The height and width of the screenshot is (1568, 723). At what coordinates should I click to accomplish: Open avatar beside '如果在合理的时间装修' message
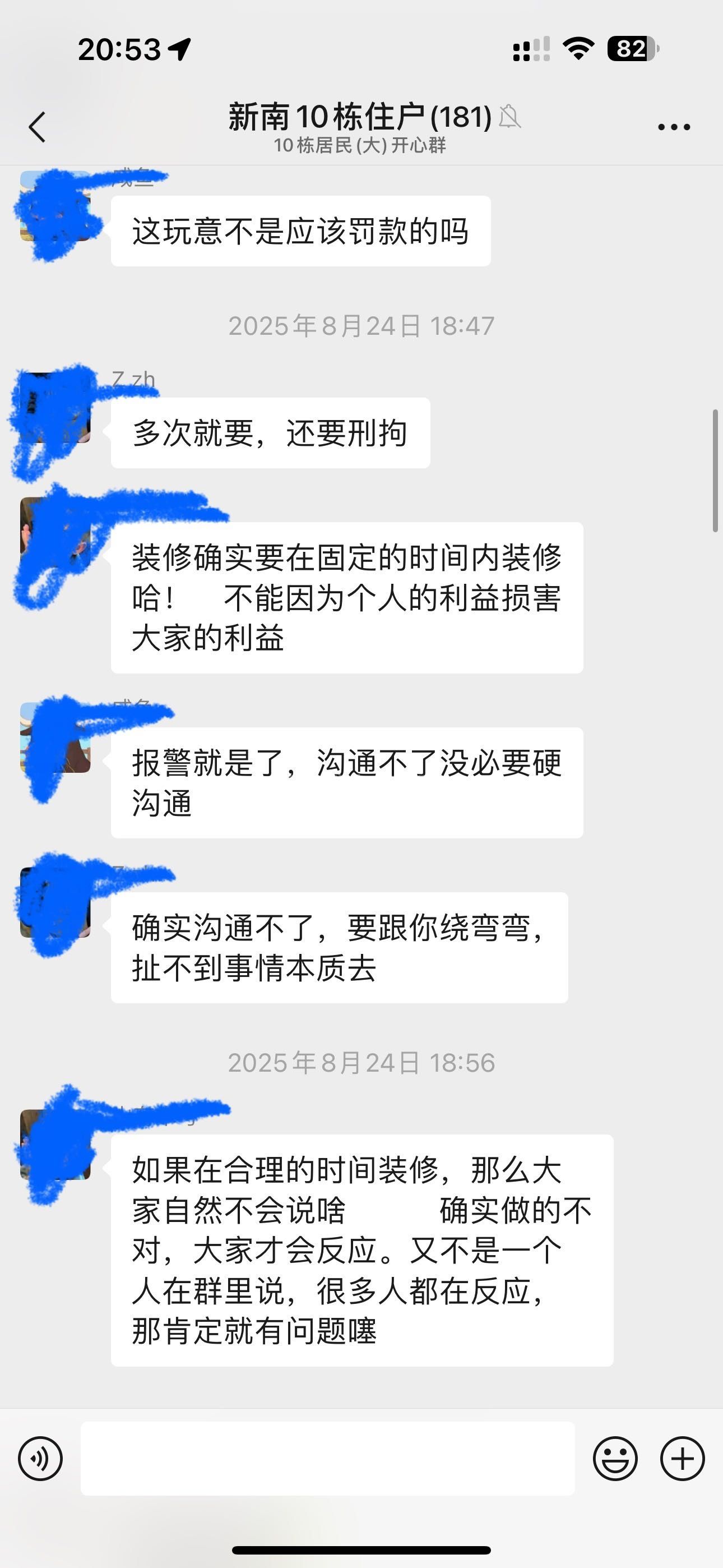click(x=55, y=1145)
